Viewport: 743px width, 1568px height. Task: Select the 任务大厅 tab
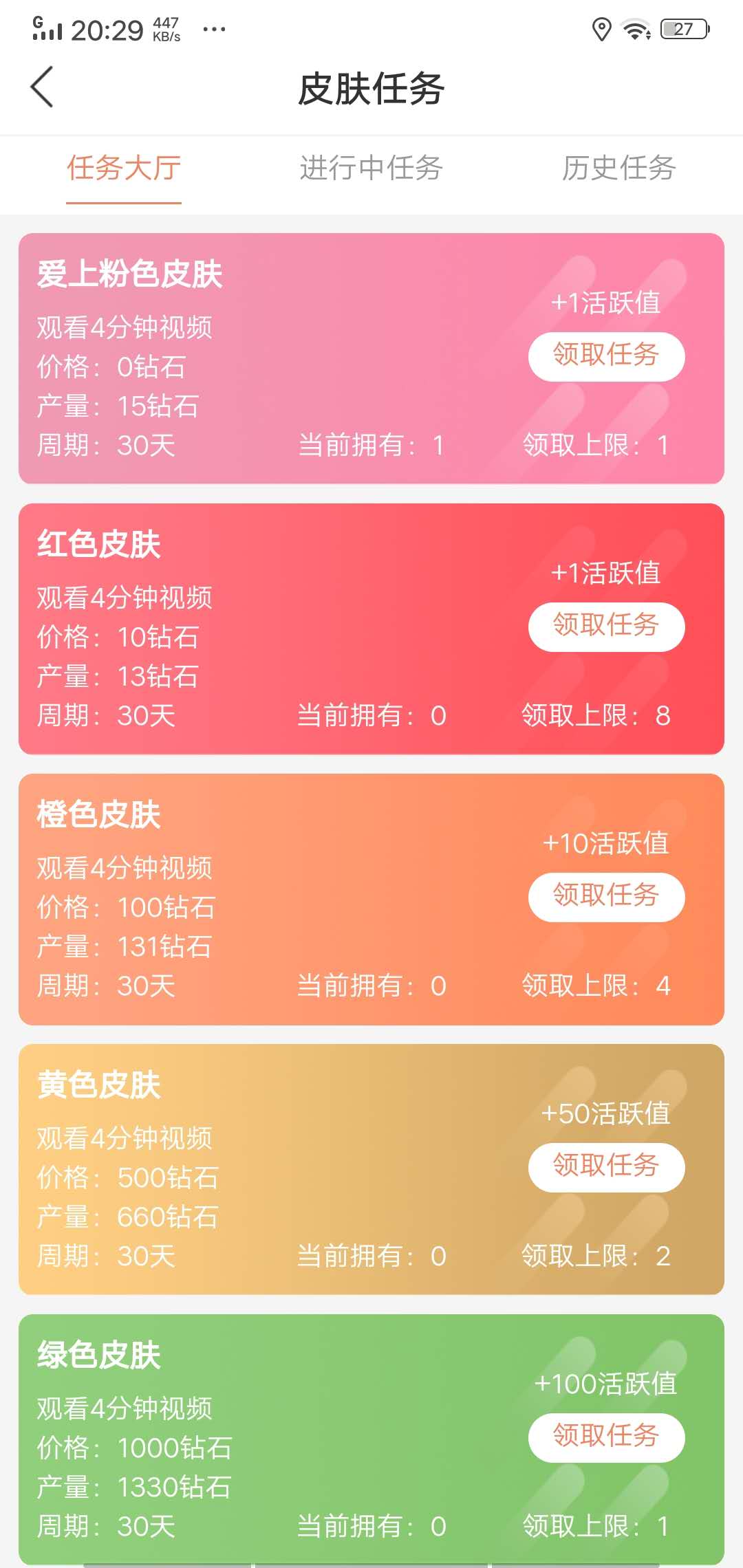point(123,168)
